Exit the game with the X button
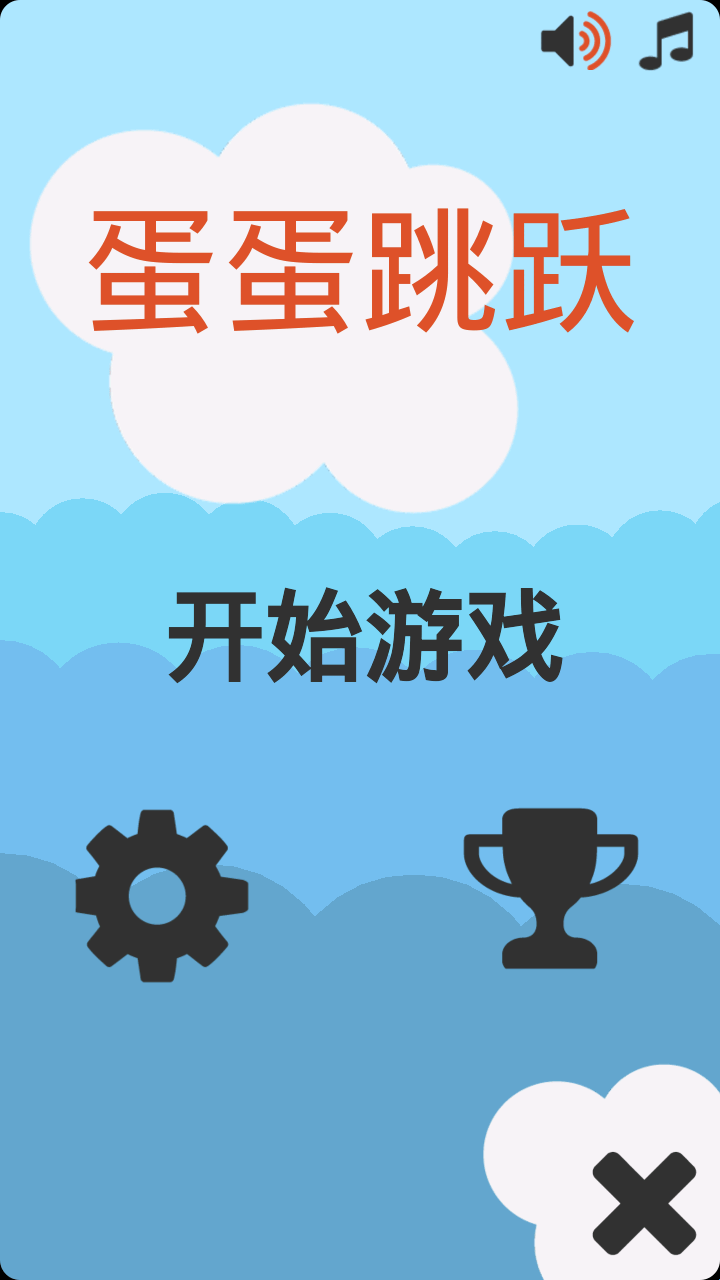Screen dimensions: 720x1280 [x=644, y=1203]
